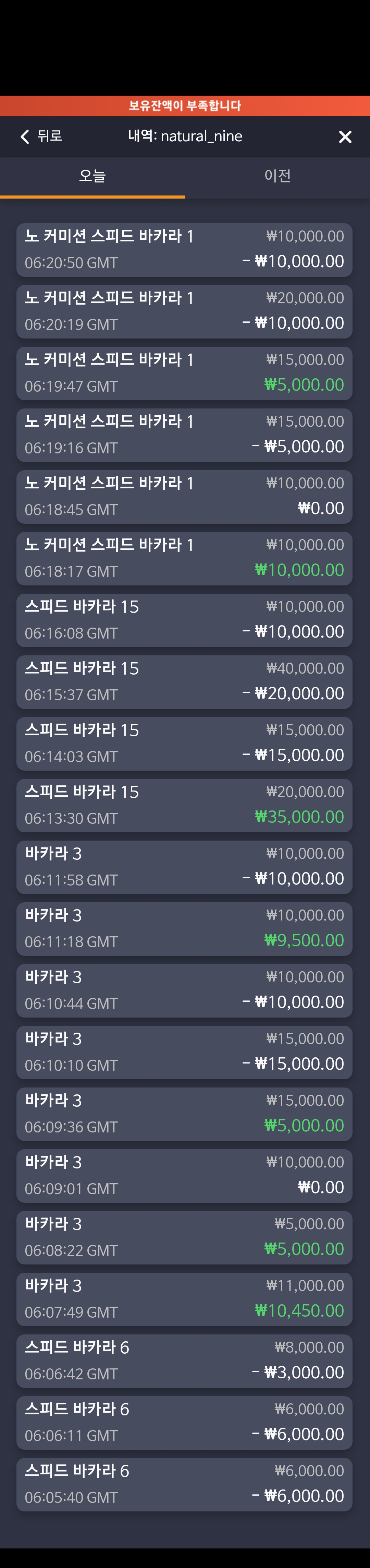Go back with the 뒤로 button
Screen dimensions: 370x1568
41,136
